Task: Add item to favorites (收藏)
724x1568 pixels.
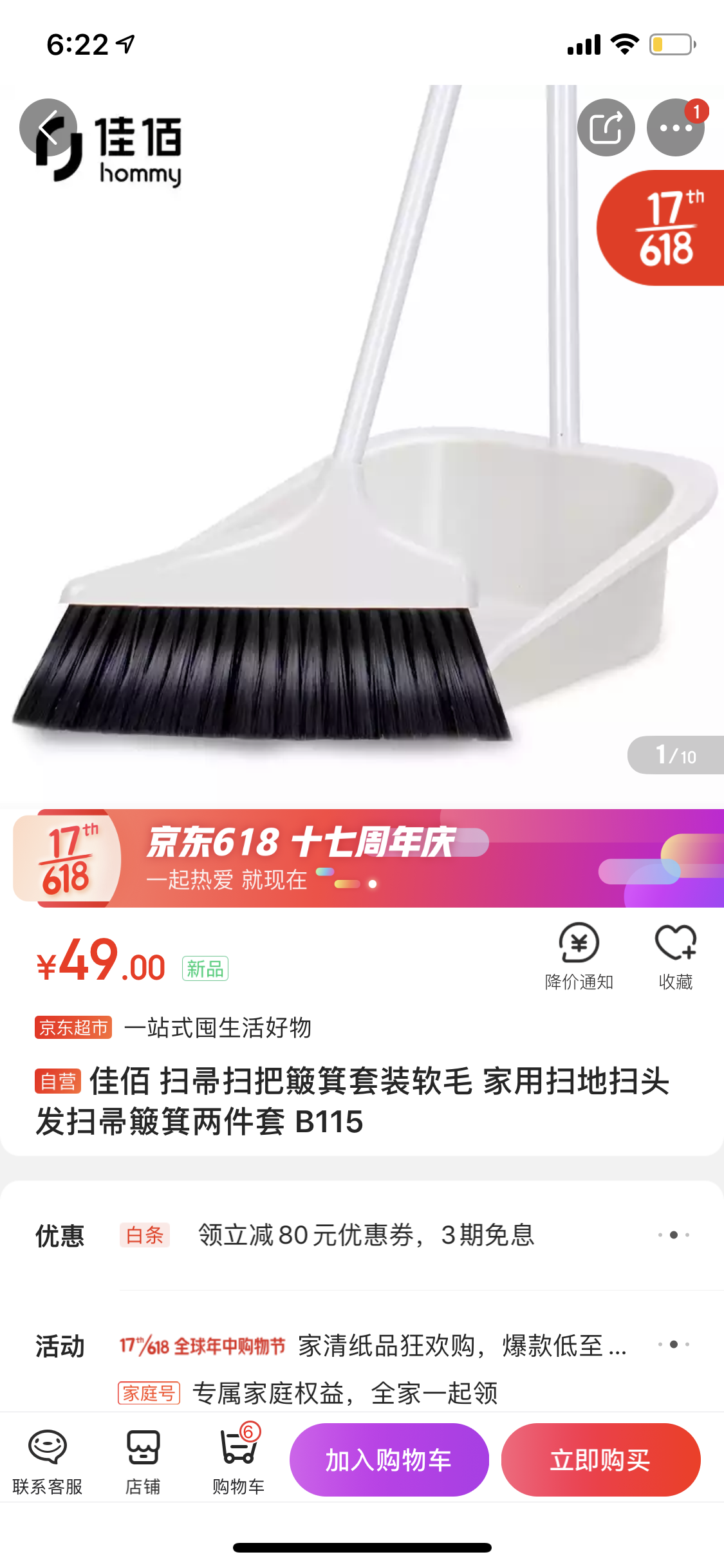Action: coord(676,957)
